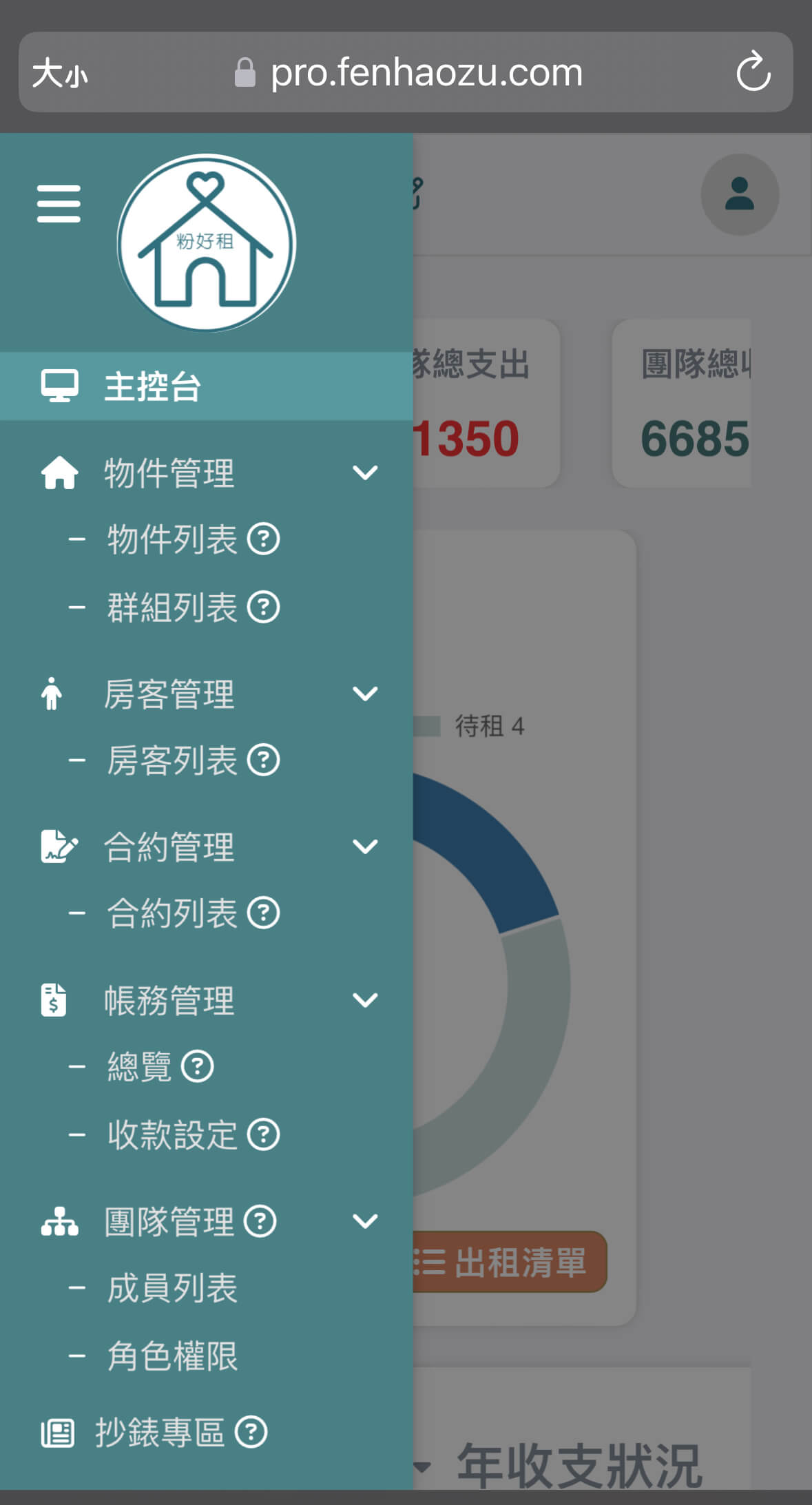
Task: Collapse the 帳務管理 section
Action: [x=207, y=1000]
